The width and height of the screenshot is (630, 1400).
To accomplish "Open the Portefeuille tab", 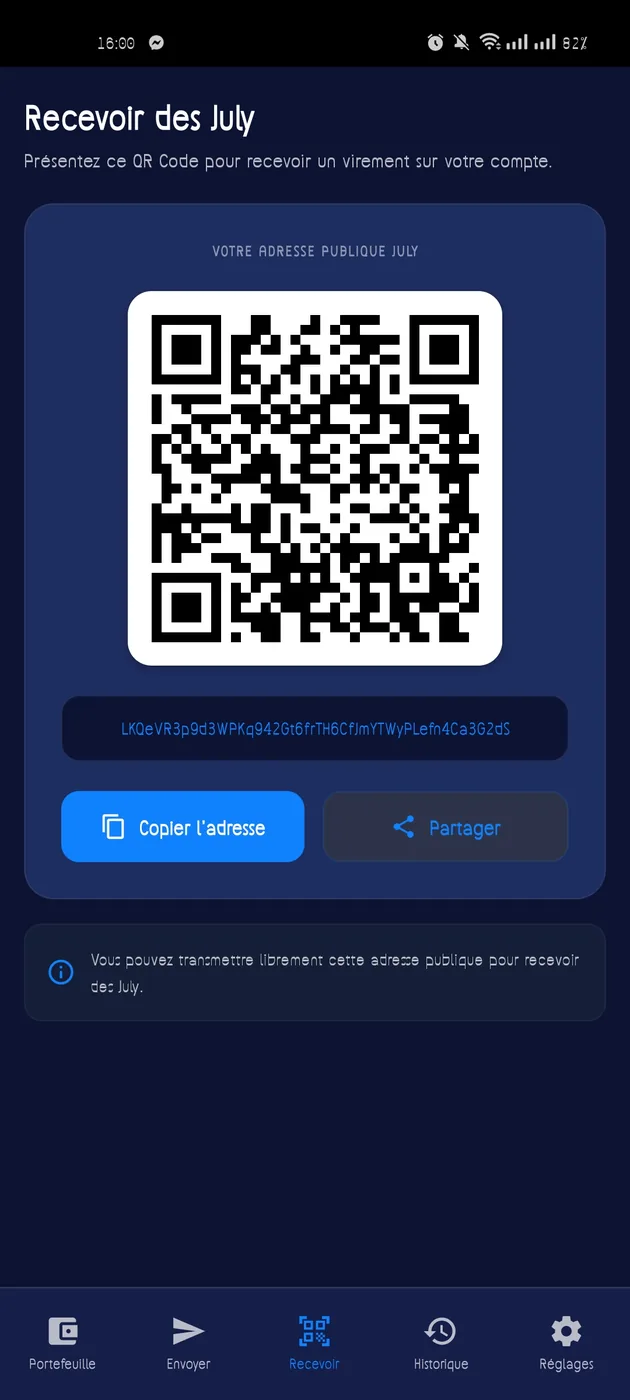I will [x=63, y=1343].
